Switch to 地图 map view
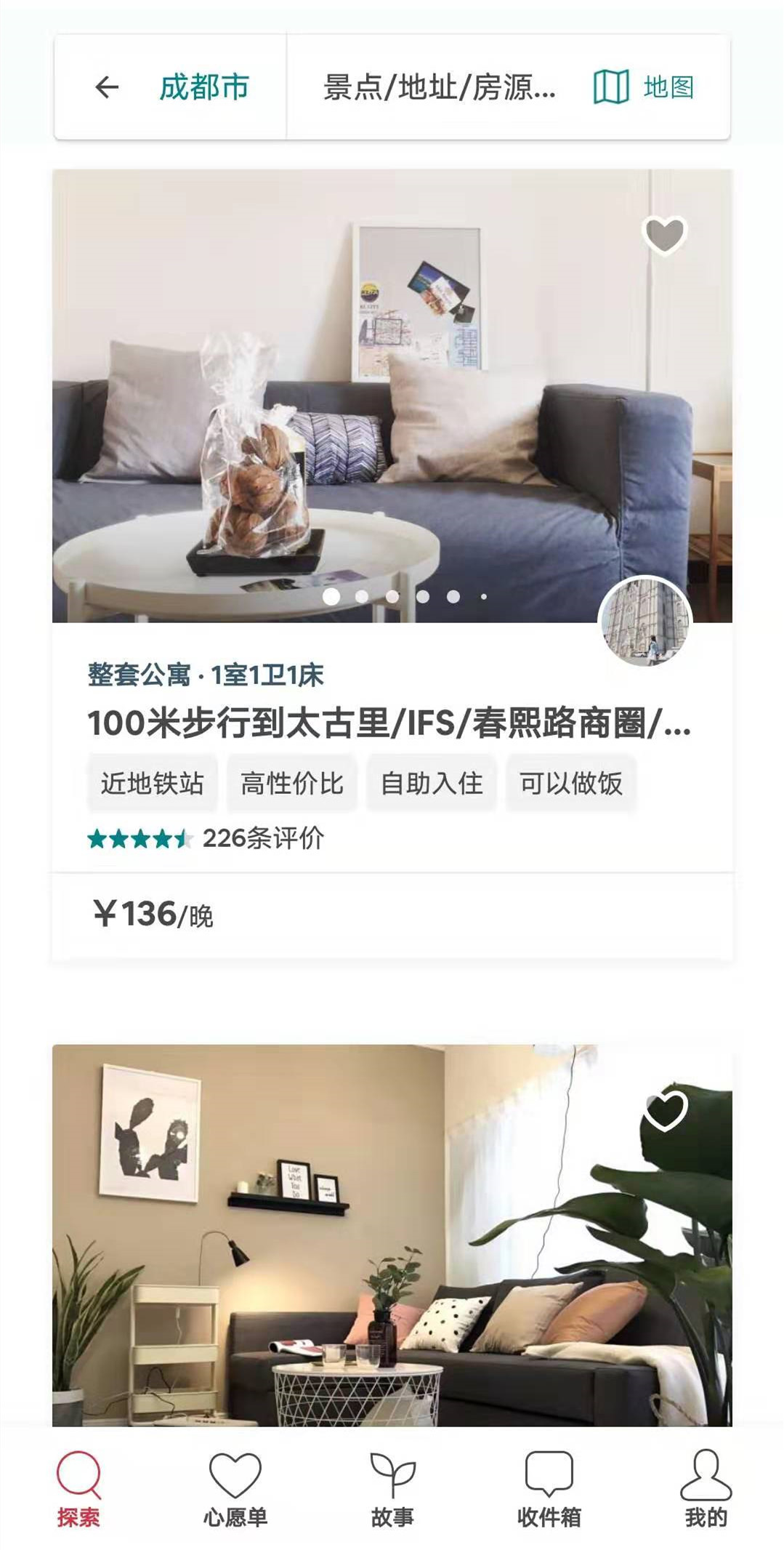Screen dimensions: 784x1550 tap(644, 87)
